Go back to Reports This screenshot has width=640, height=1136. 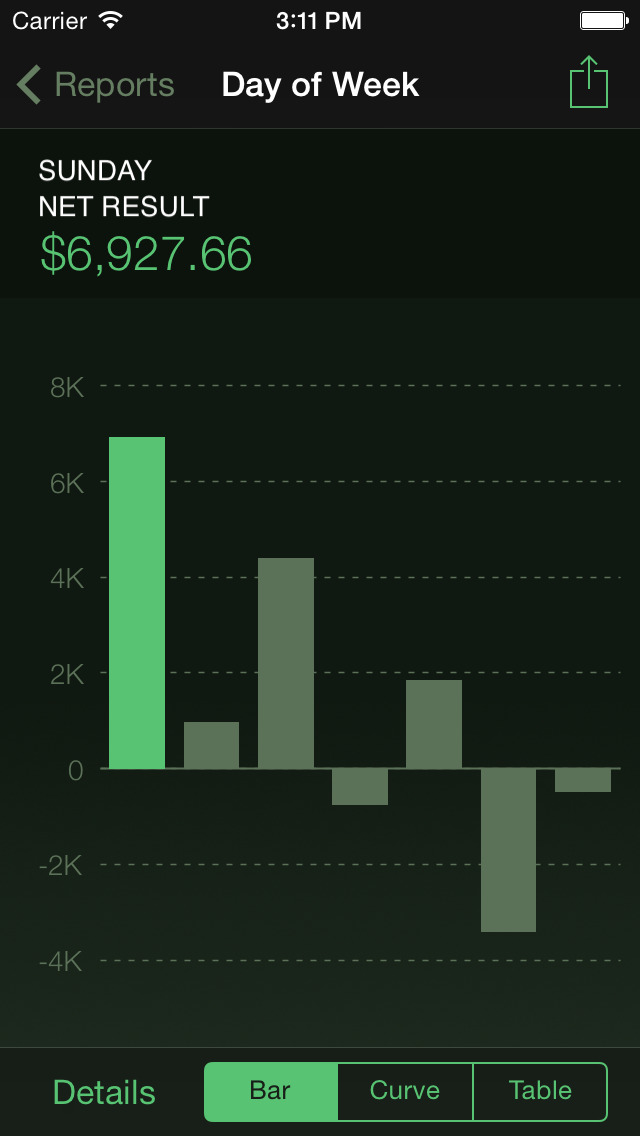(95, 85)
